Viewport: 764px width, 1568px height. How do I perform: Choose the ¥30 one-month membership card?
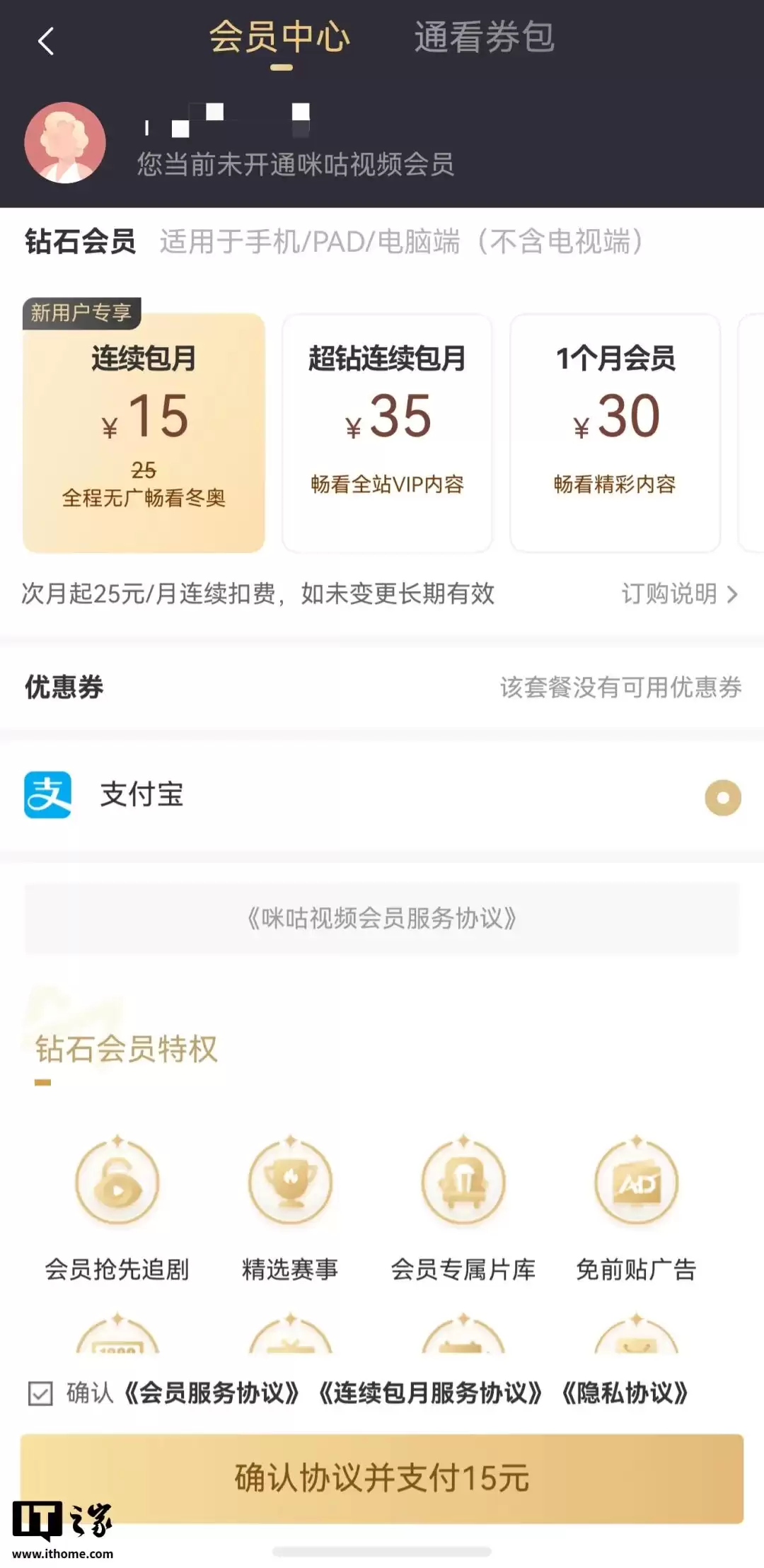click(x=614, y=431)
